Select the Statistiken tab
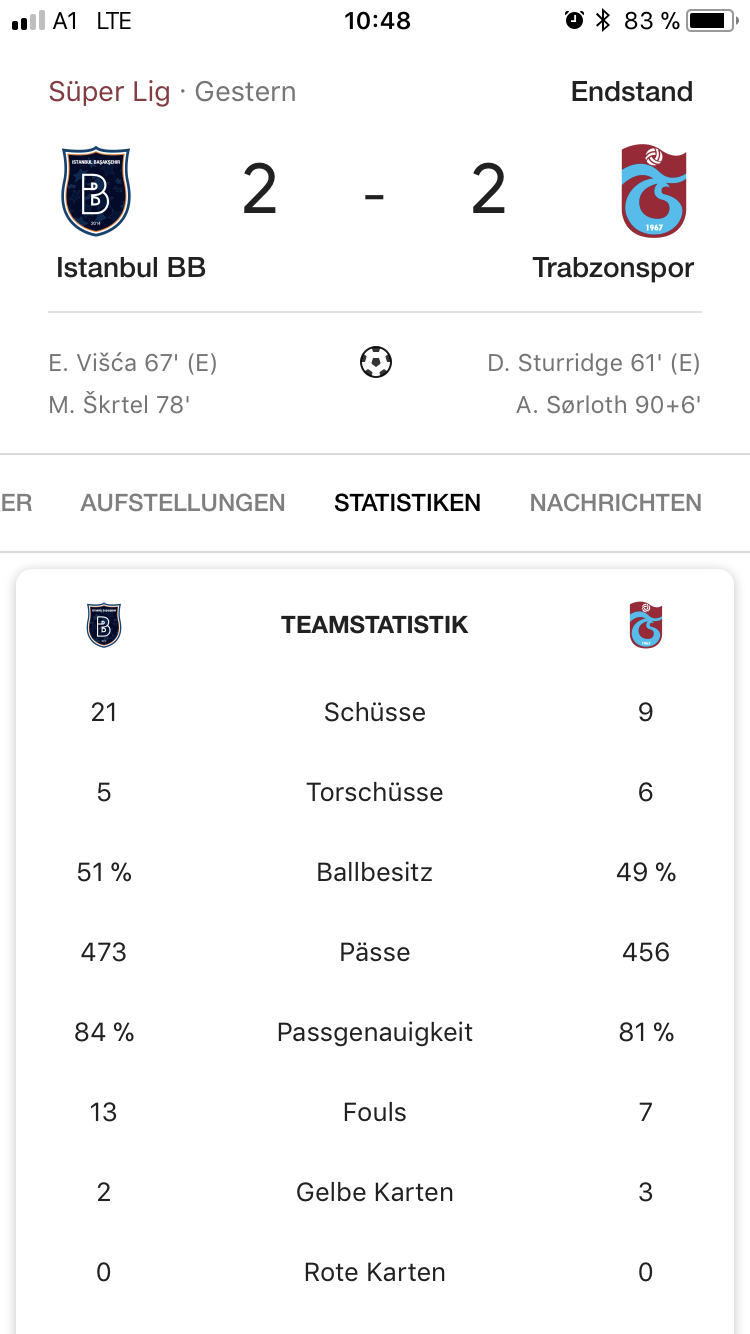The height and width of the screenshot is (1334, 750). click(x=407, y=503)
